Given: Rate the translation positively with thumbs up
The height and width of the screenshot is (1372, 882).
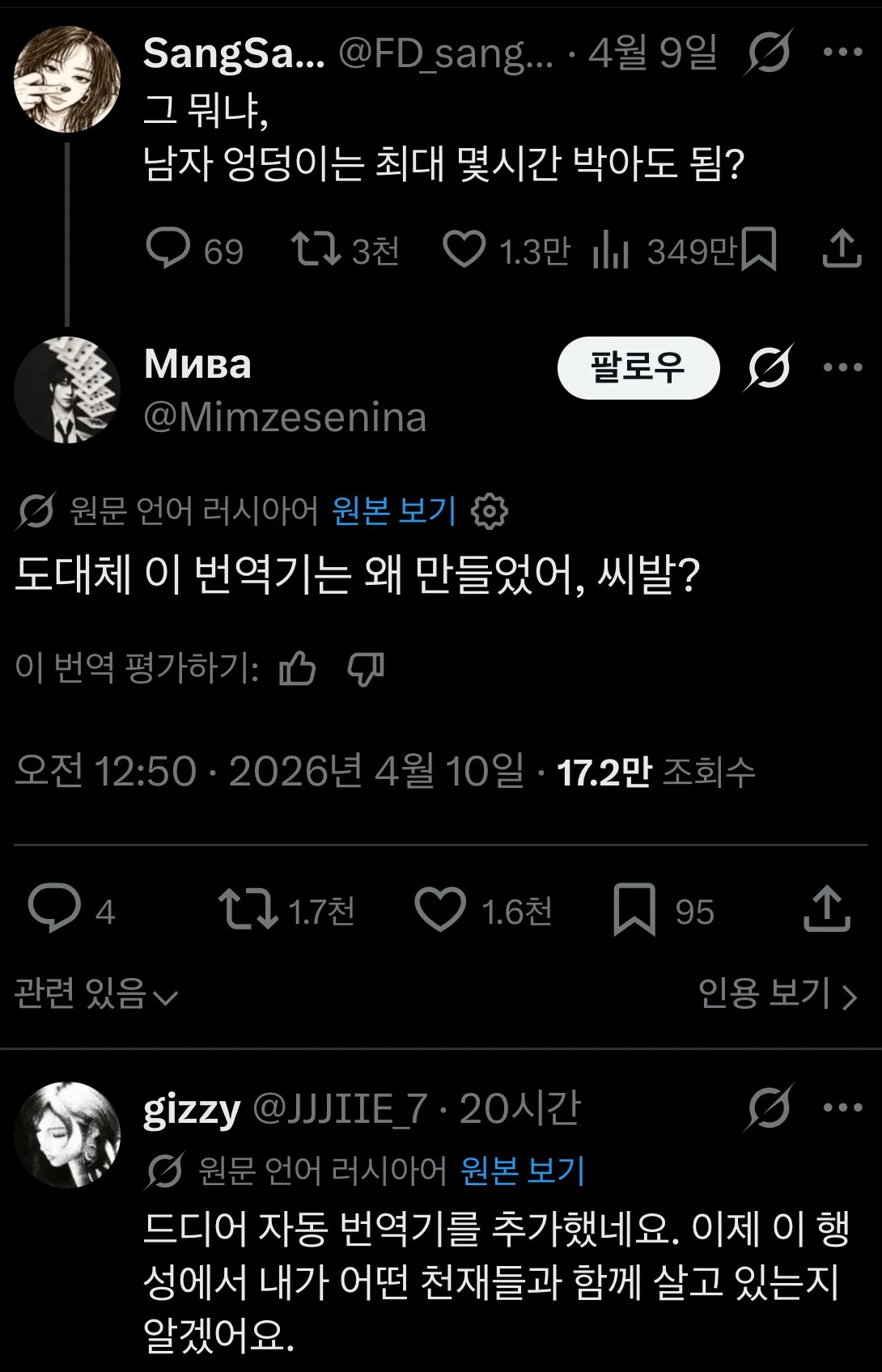Looking at the screenshot, I should tap(299, 670).
